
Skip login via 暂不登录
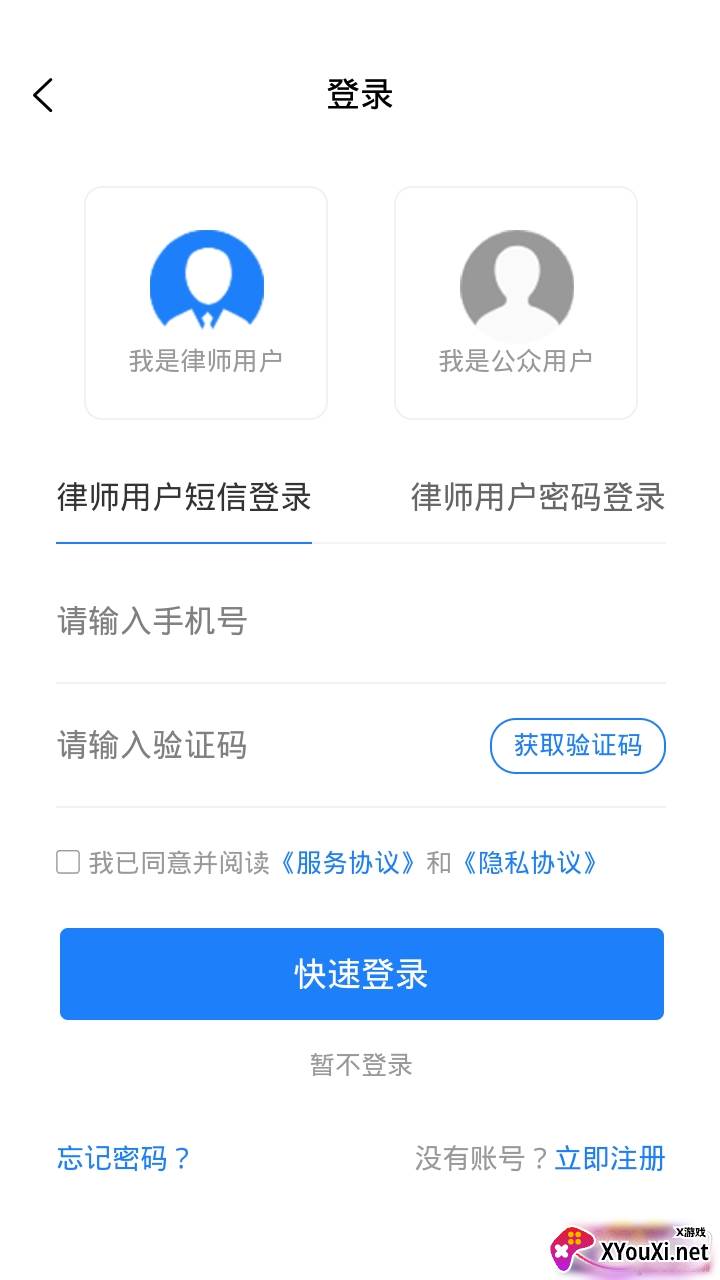[x=361, y=1065]
